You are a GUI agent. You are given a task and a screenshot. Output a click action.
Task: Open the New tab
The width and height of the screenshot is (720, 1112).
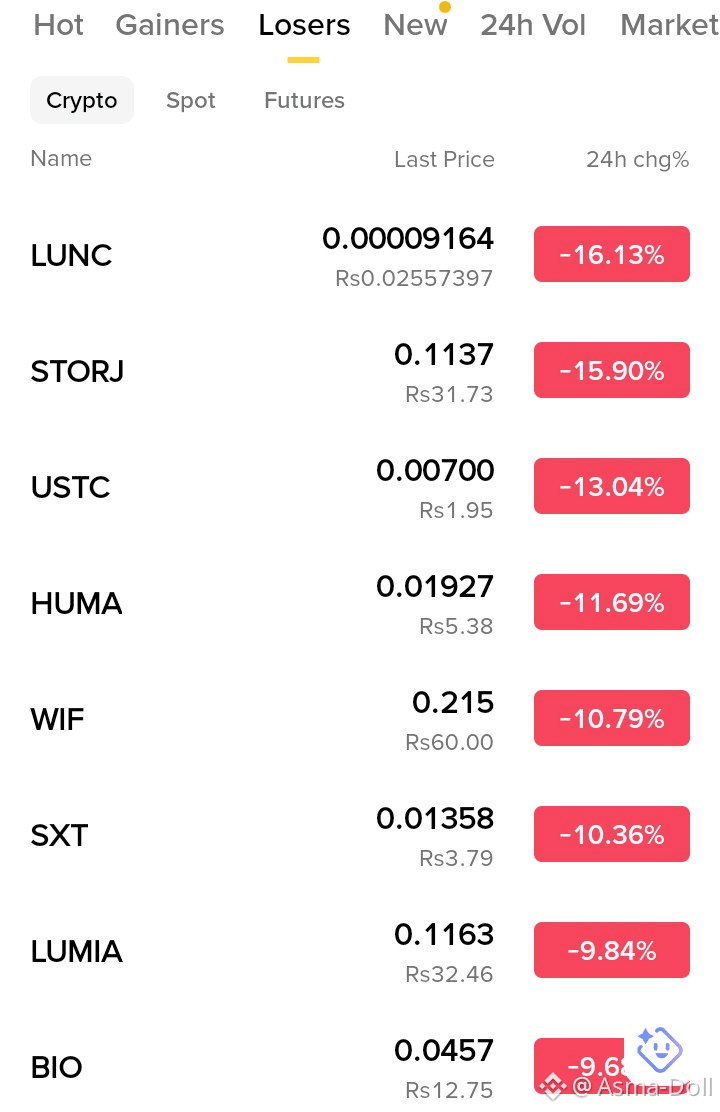pyautogui.click(x=415, y=26)
